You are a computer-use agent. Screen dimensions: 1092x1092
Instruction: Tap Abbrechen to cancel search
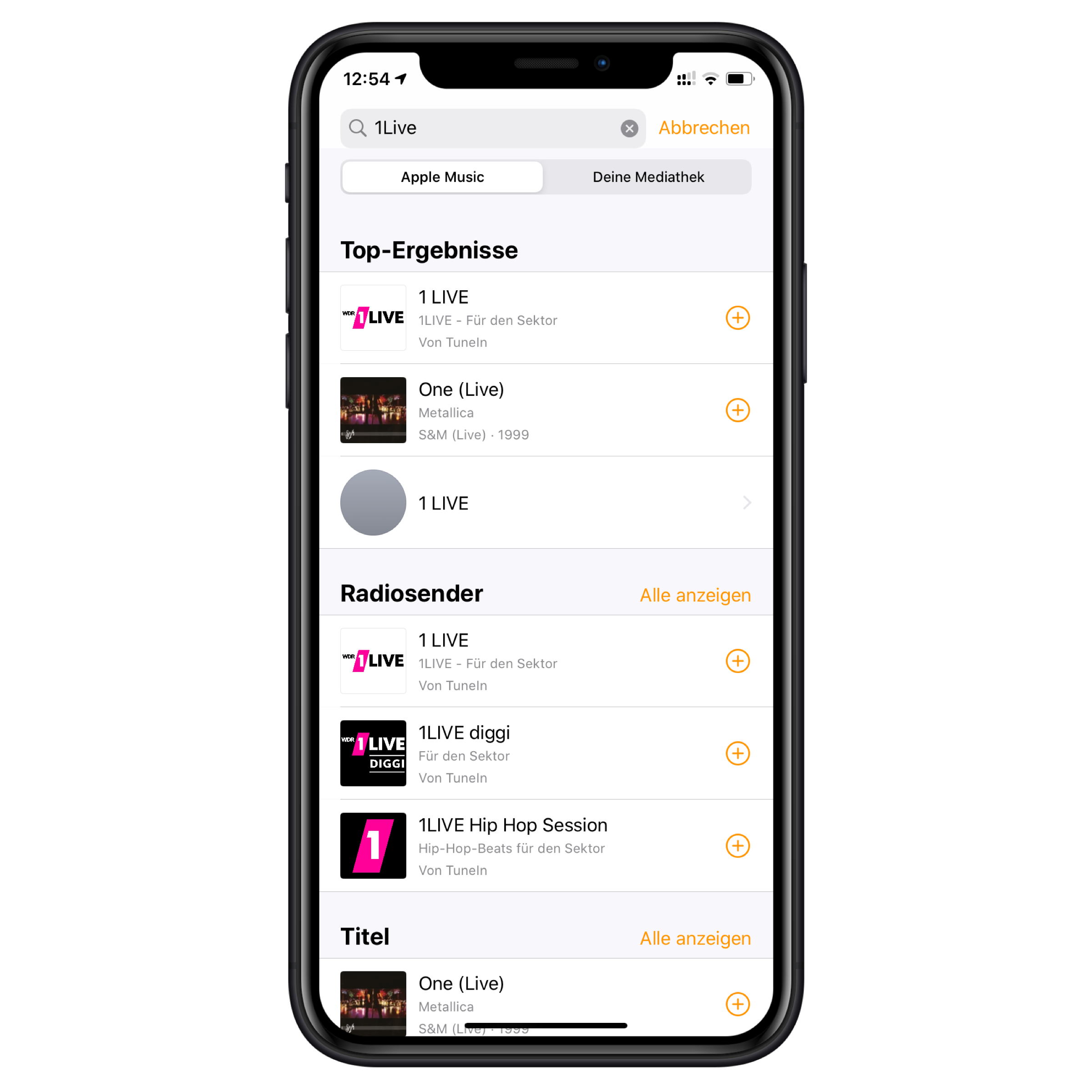[x=704, y=128]
